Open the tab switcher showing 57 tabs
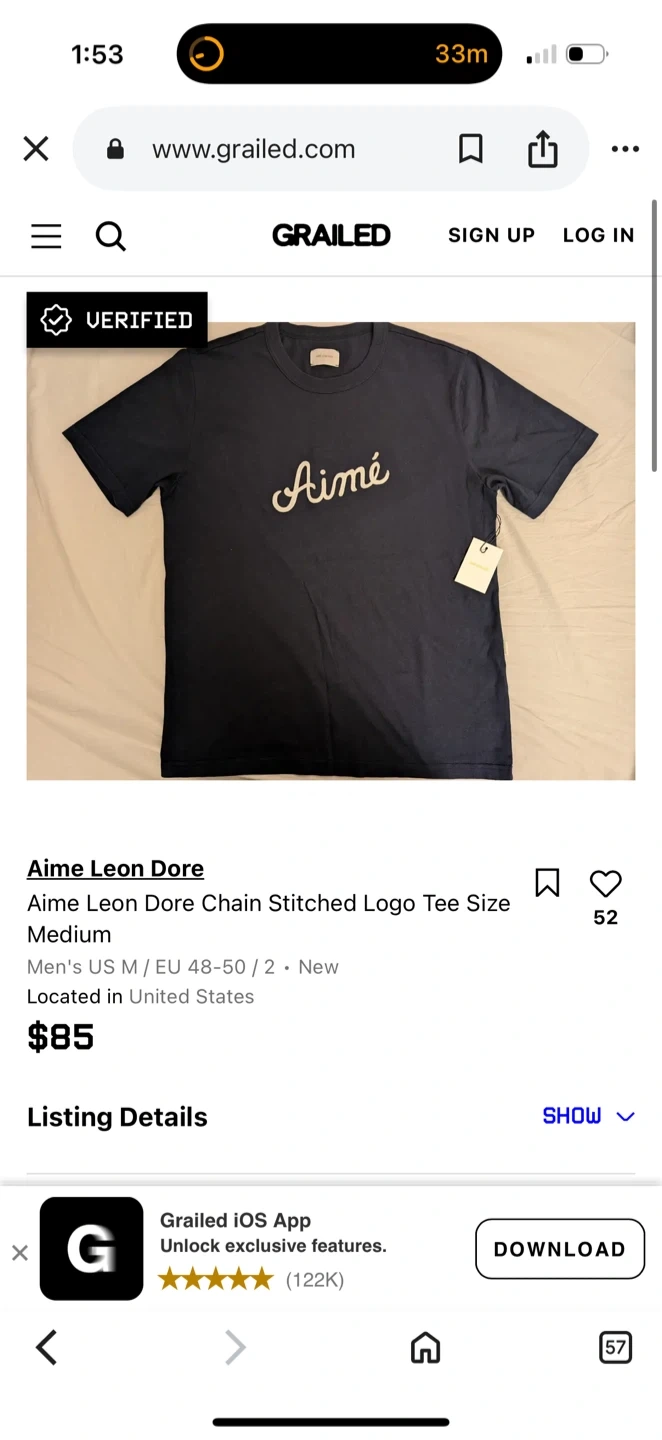This screenshot has width=662, height=1440. (x=615, y=1348)
